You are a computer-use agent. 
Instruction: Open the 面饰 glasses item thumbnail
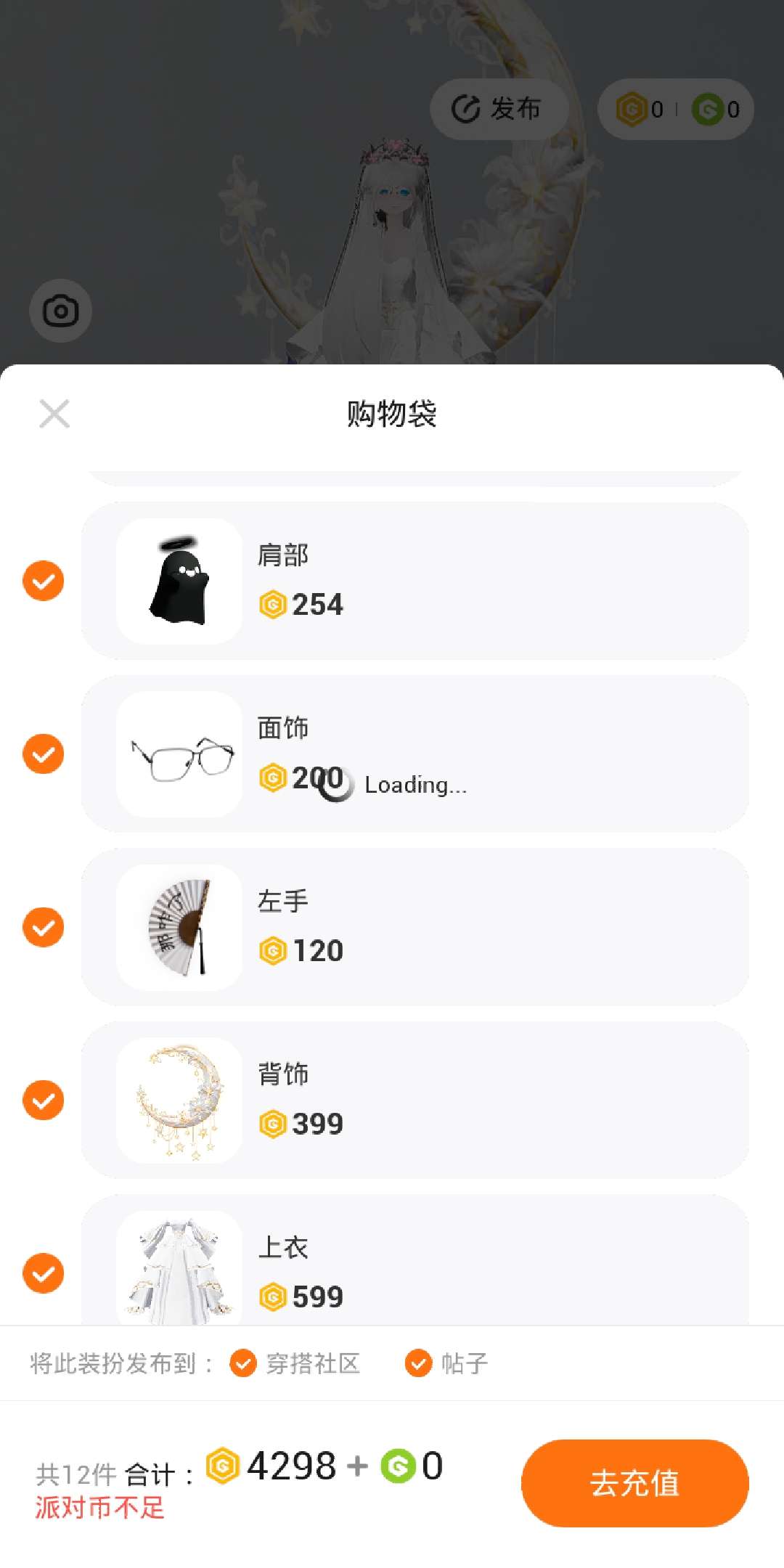[179, 754]
